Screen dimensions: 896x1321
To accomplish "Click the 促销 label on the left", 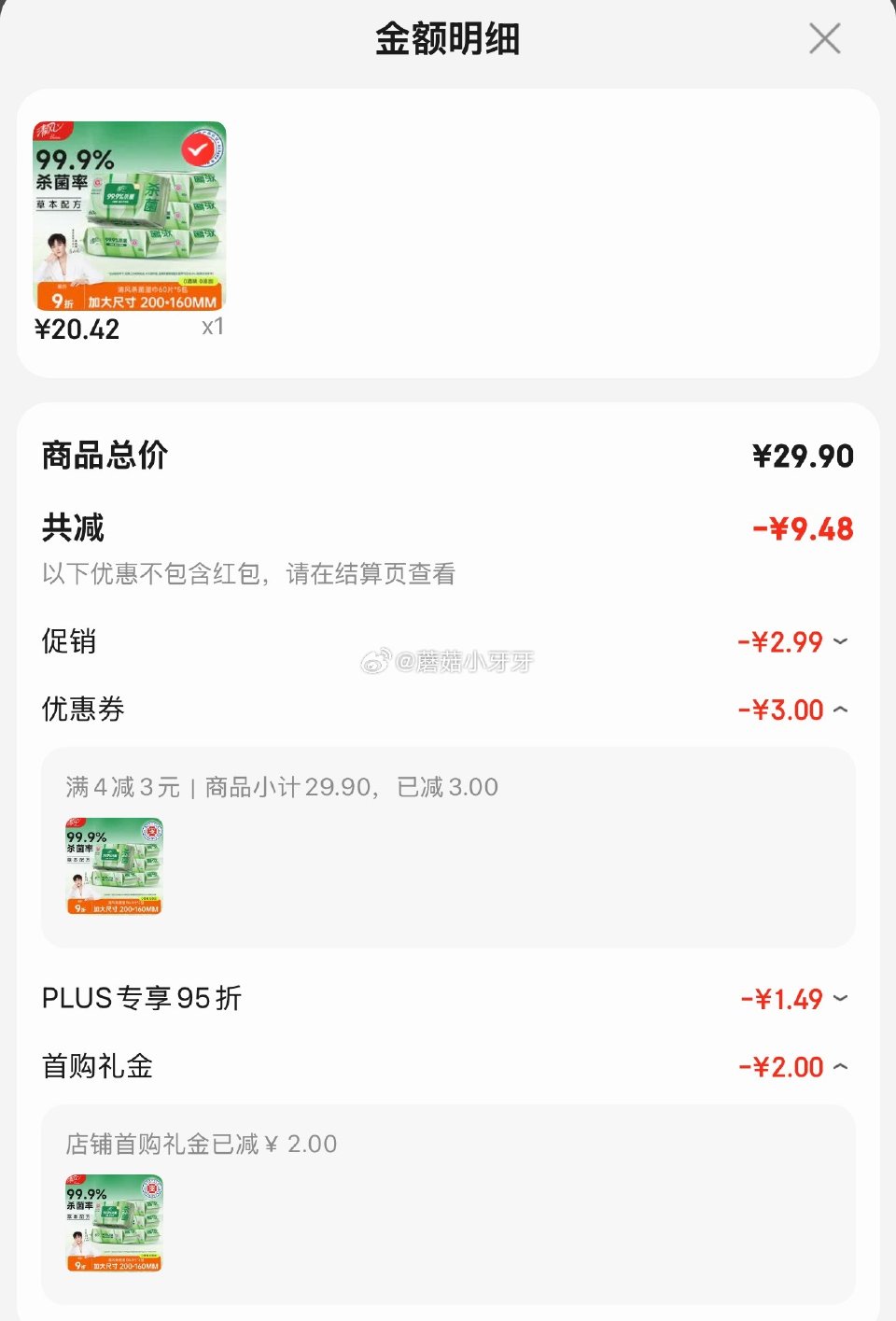I will coord(68,641).
